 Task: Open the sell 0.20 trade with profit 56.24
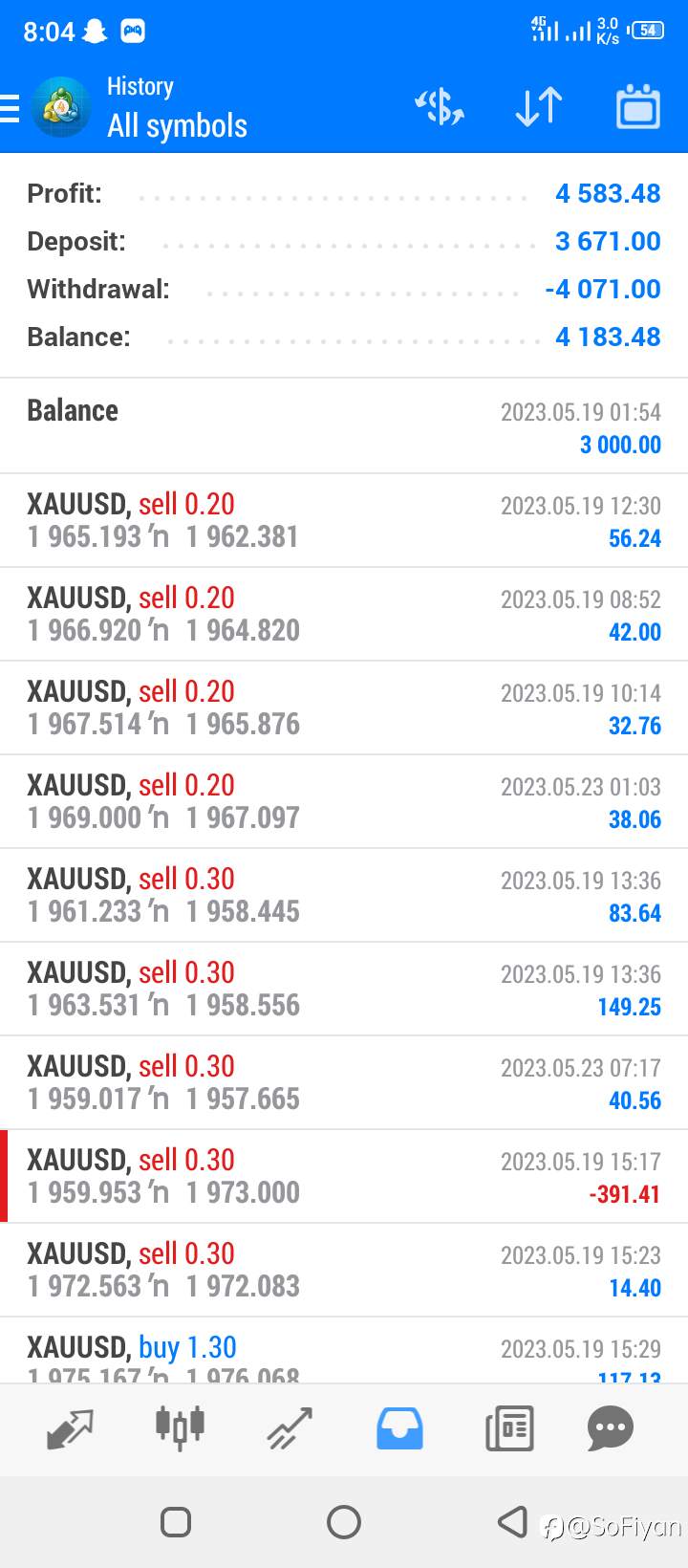tap(344, 520)
